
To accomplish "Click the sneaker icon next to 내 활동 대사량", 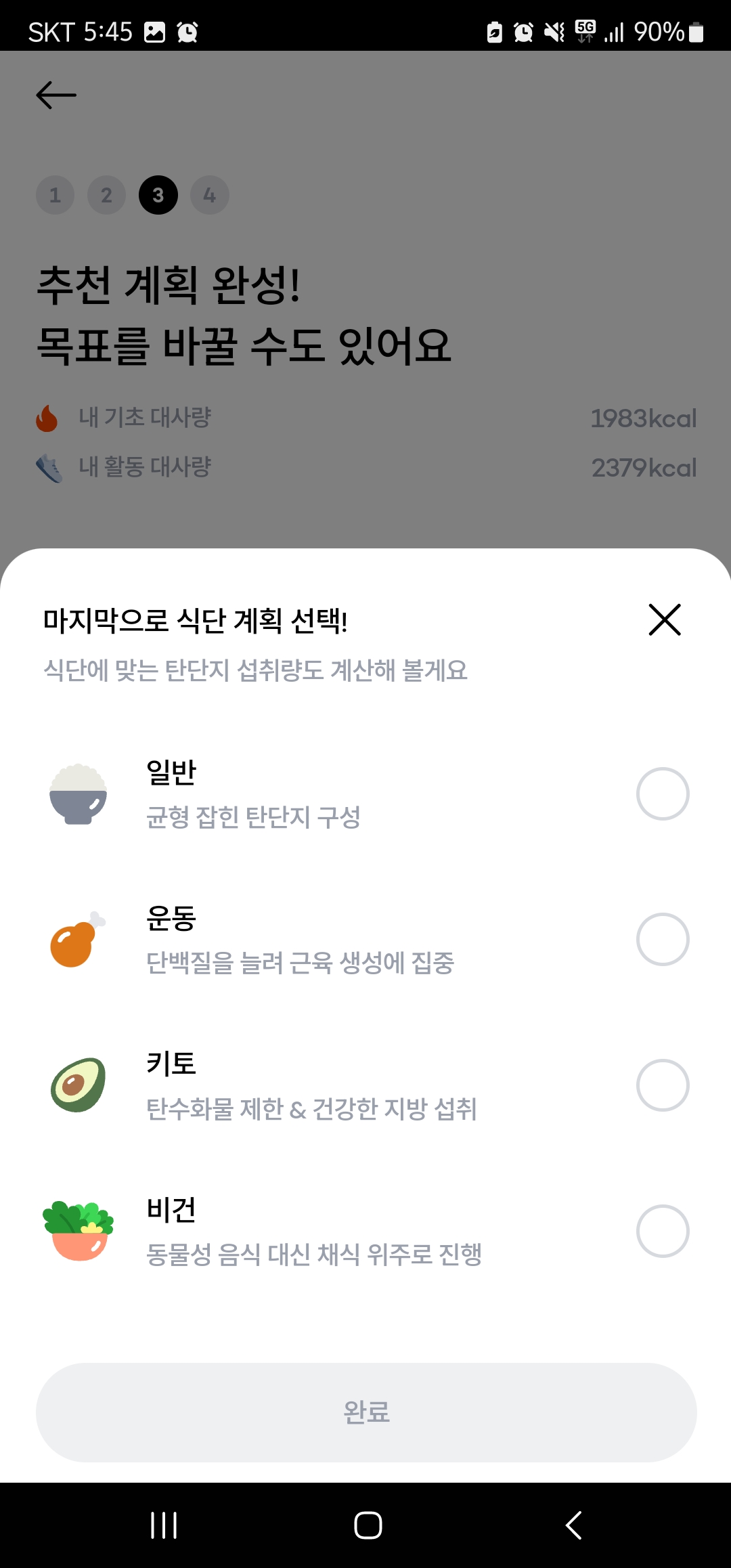I will (47, 466).
